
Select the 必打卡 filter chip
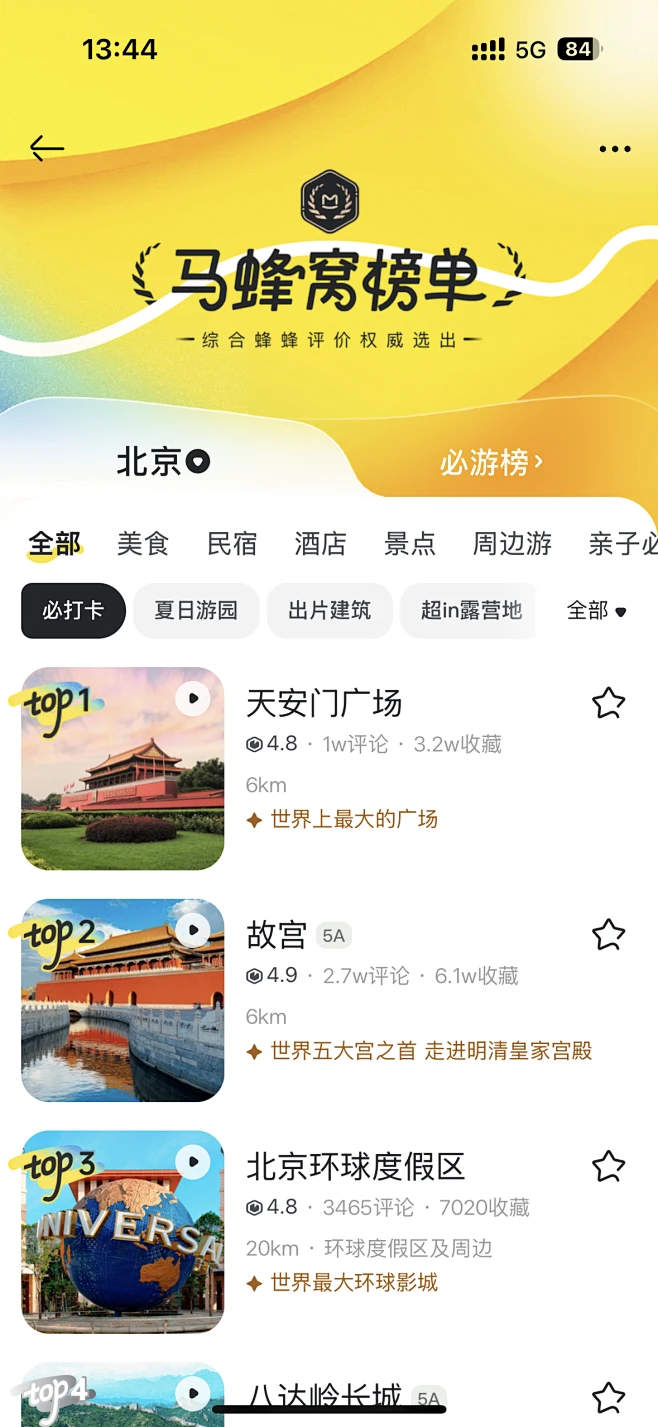73,610
